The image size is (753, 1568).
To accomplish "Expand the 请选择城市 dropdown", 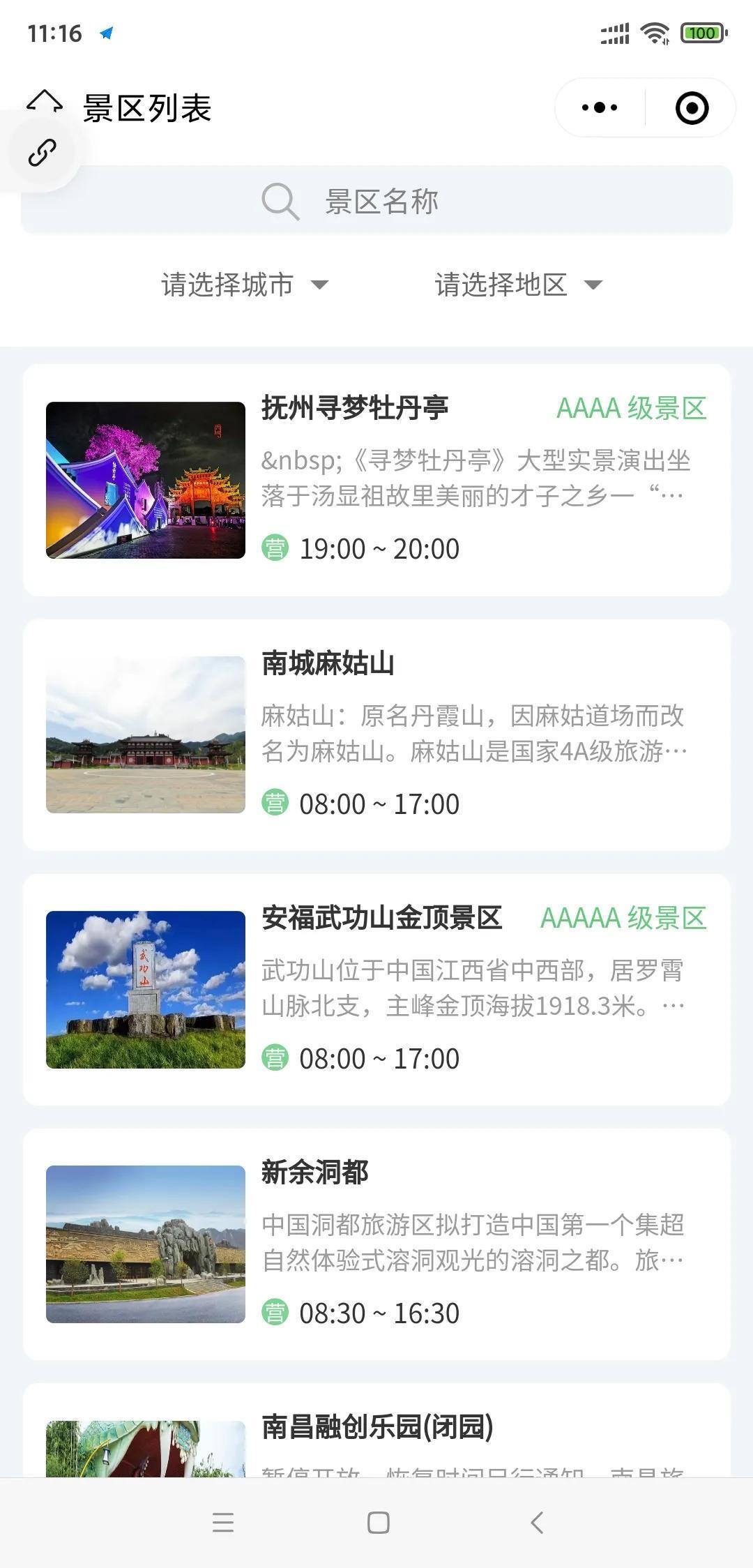I will (244, 285).
